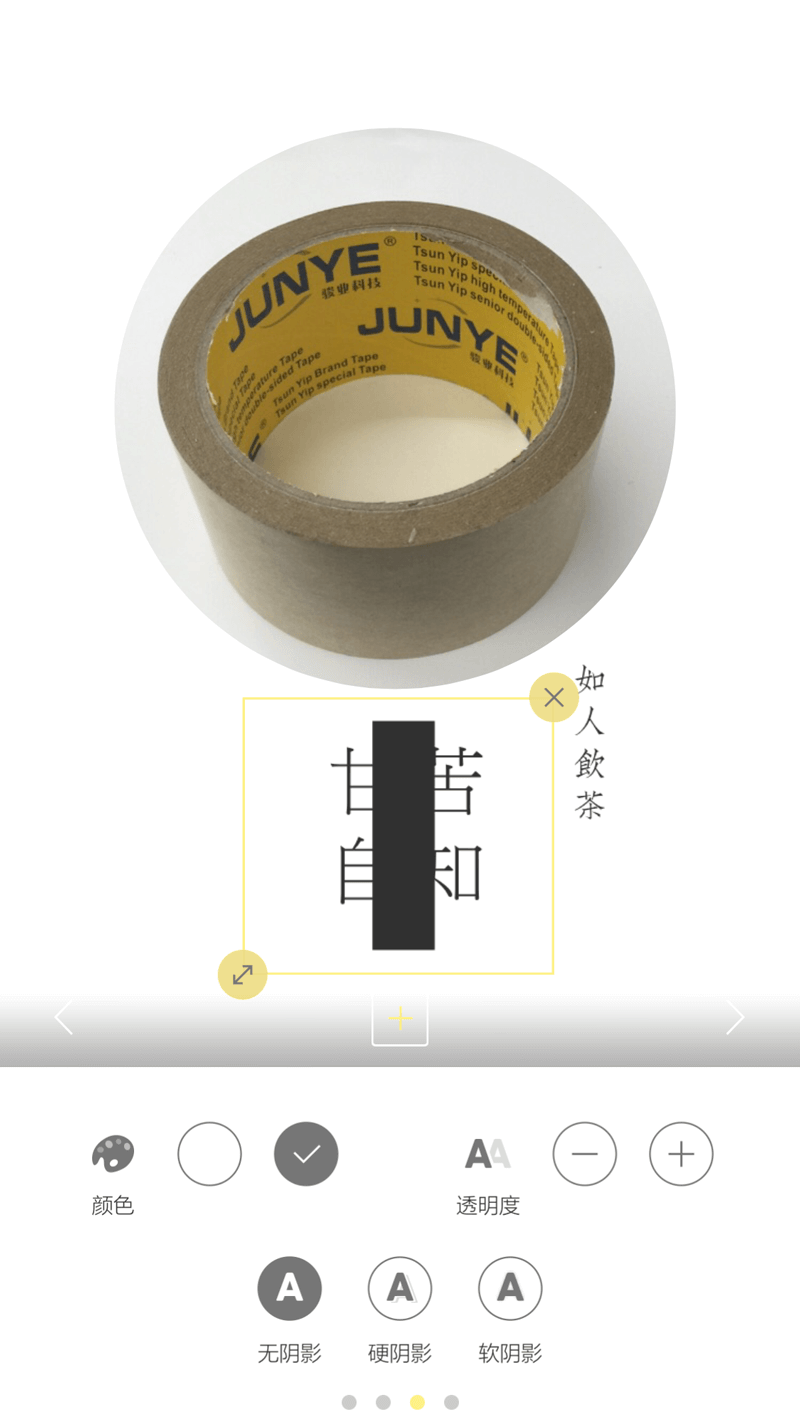This screenshot has height=1423, width=800.
Task: Jump to the last page indicator dot
Action: click(x=451, y=1402)
